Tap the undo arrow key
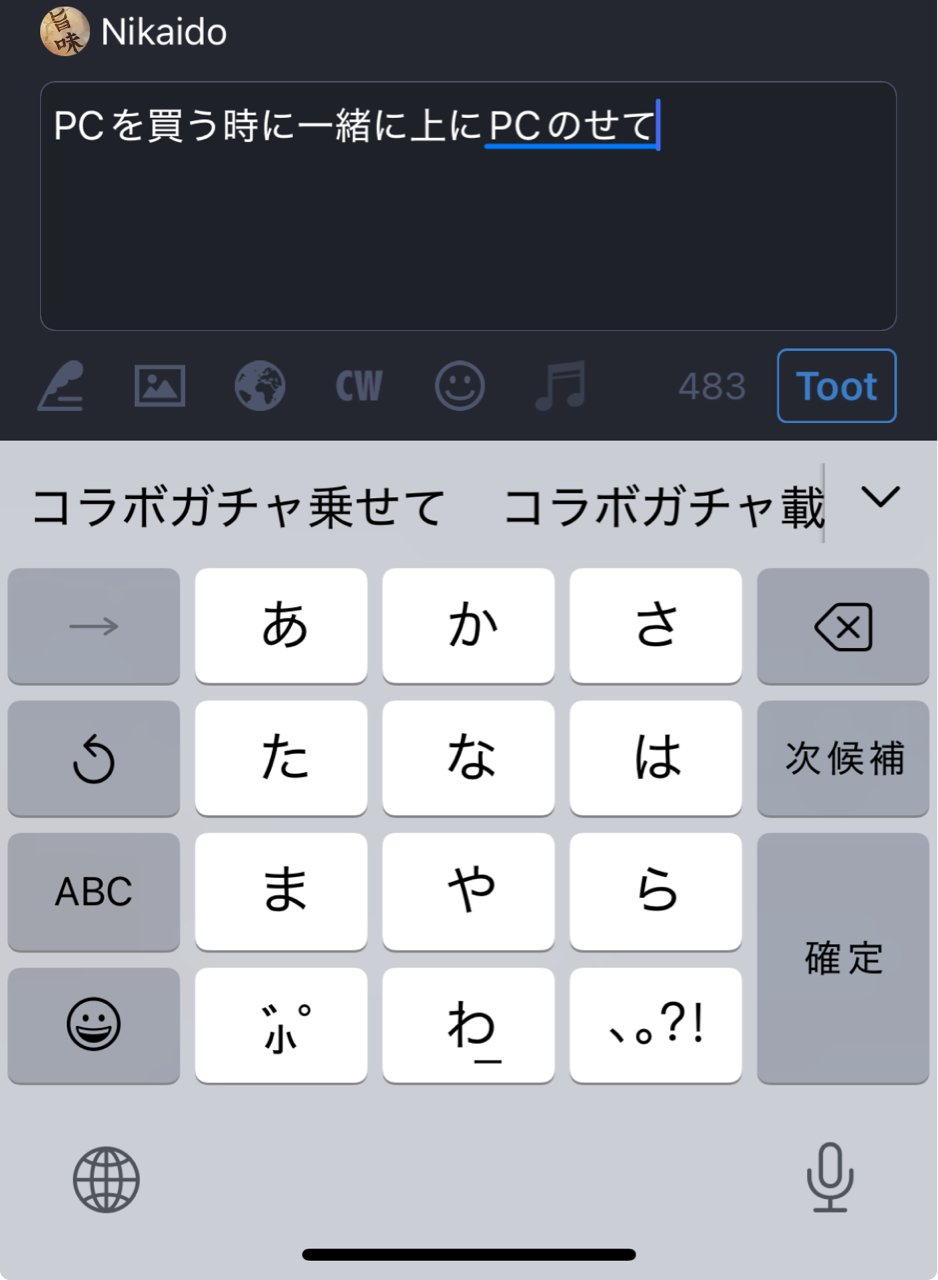Viewport: 938px width, 1280px height. coord(94,759)
